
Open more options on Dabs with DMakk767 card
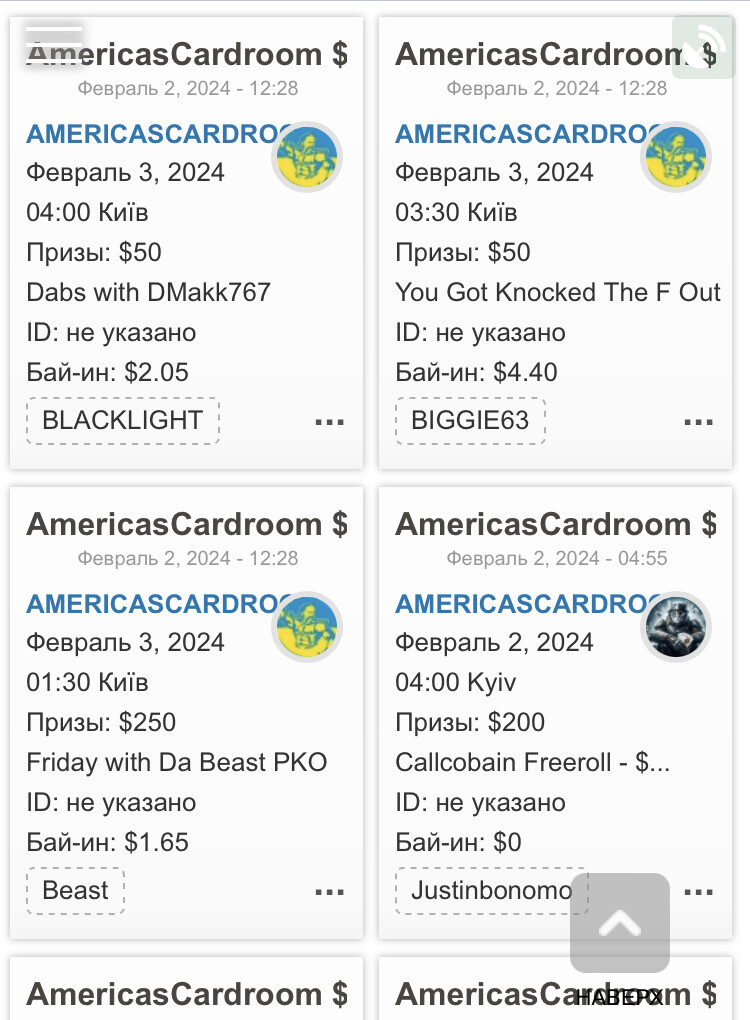pyautogui.click(x=329, y=422)
